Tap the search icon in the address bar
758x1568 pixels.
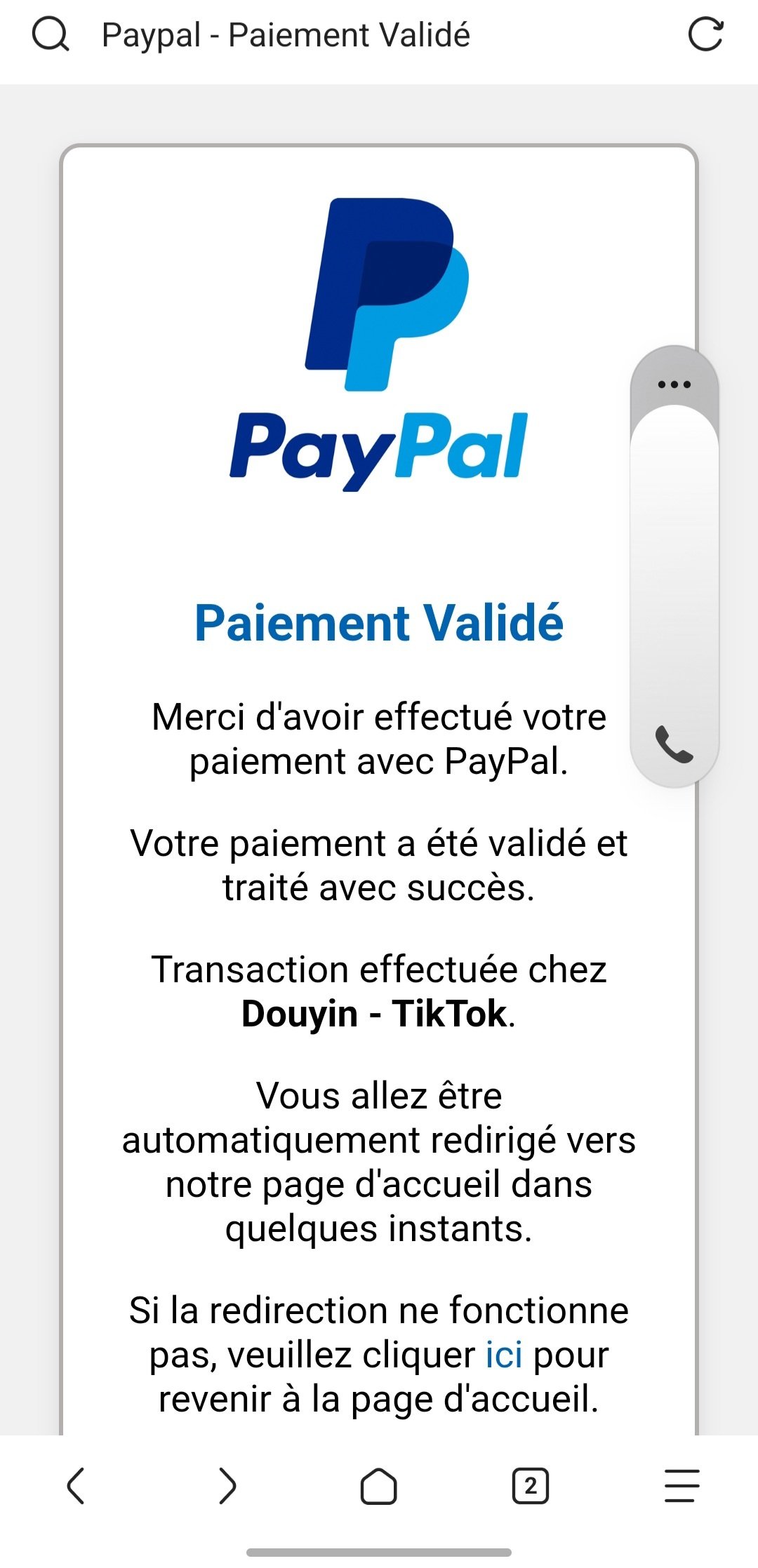click(51, 35)
